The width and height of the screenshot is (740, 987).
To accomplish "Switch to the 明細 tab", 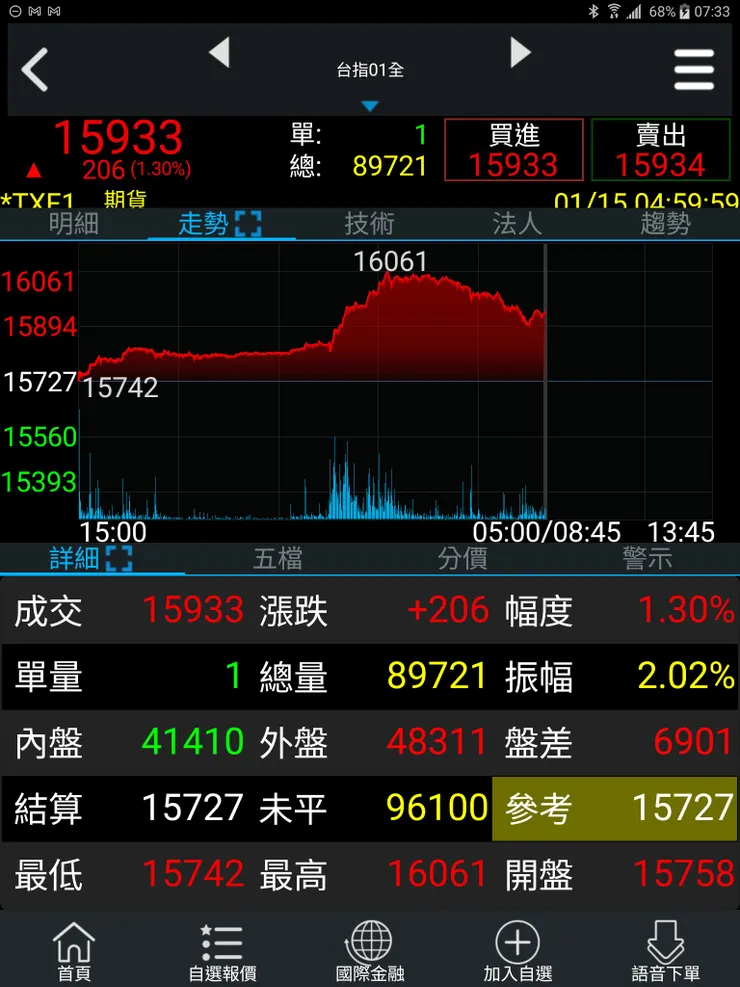I will [x=74, y=224].
